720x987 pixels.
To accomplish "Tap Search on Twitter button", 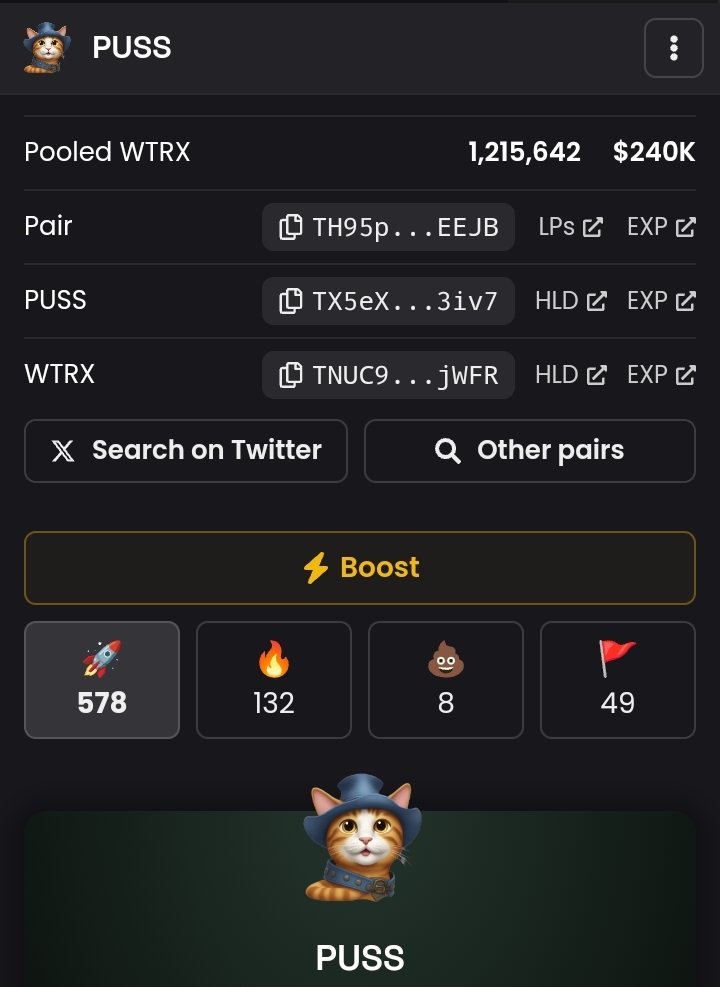I will click(186, 451).
